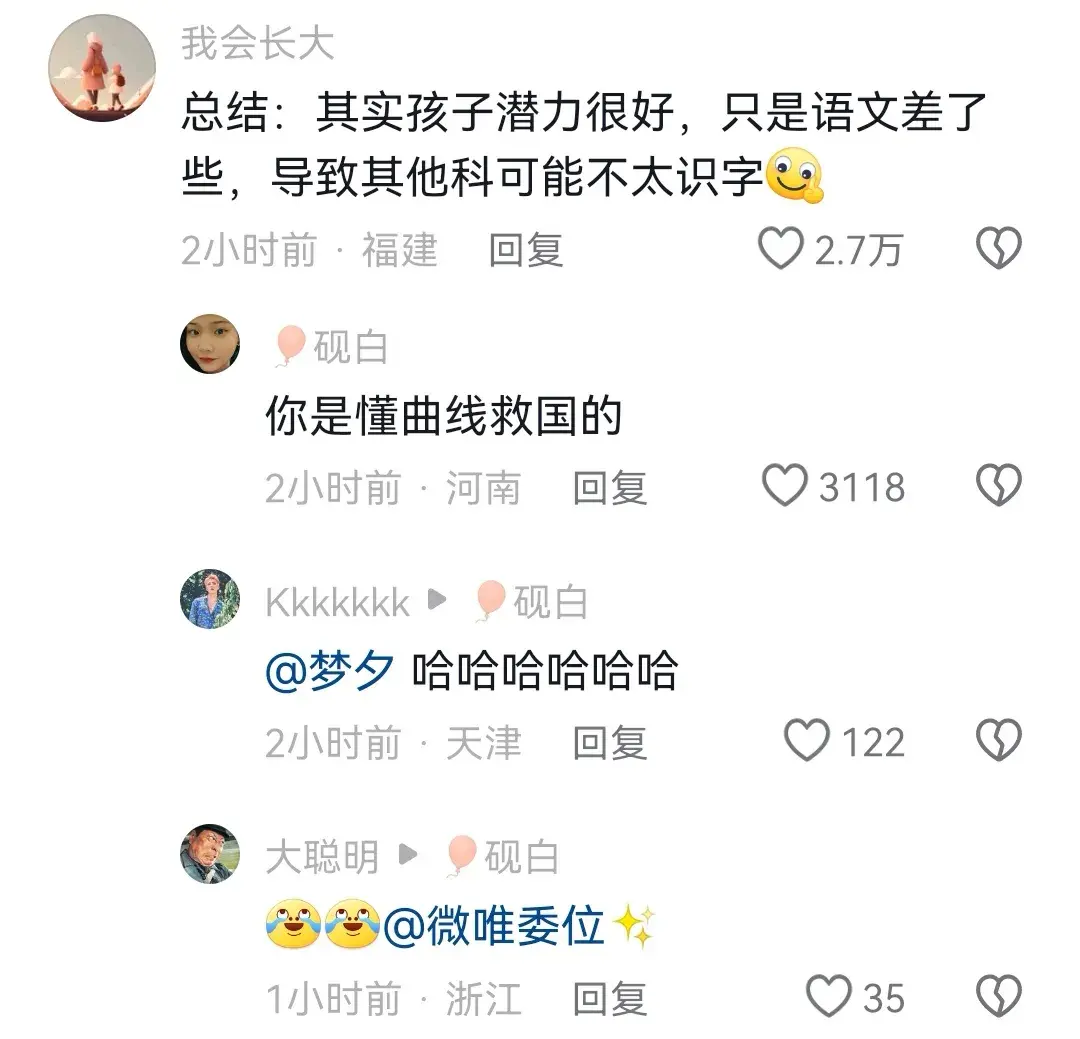Like 大聪明's comment

tap(829, 997)
